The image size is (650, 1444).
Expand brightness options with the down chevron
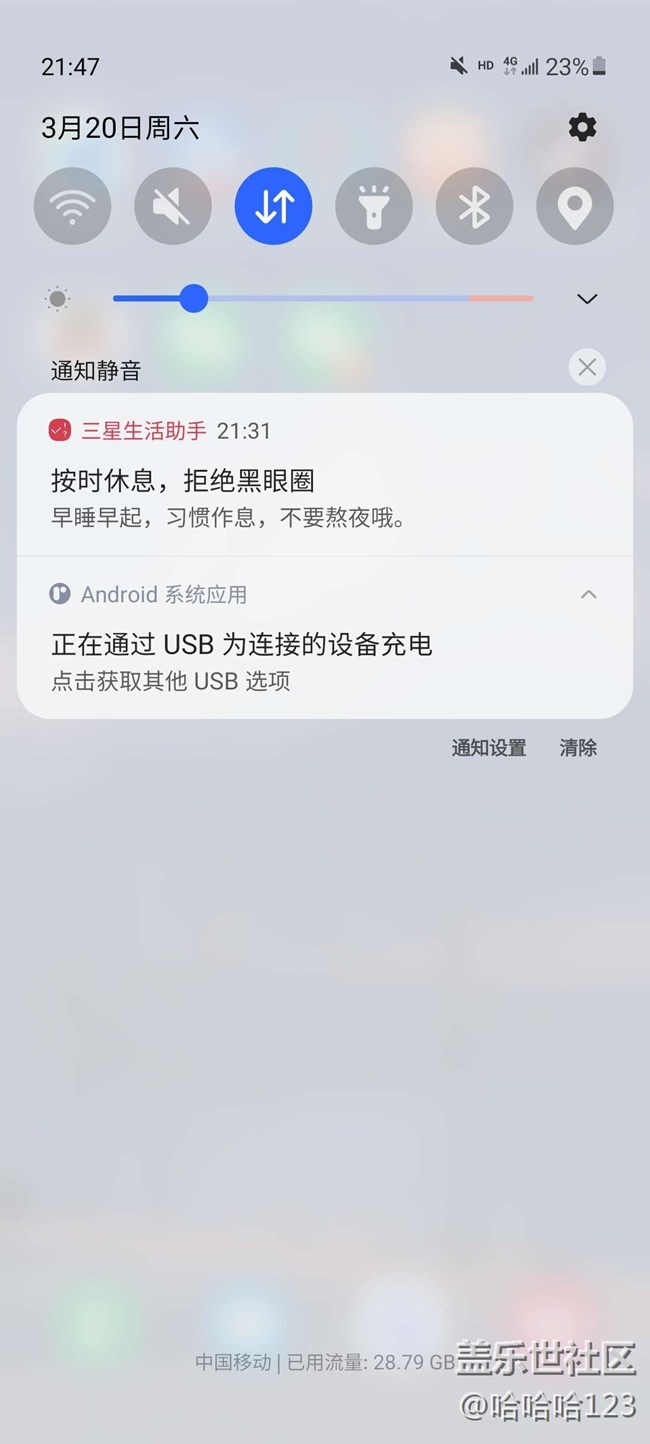point(587,299)
